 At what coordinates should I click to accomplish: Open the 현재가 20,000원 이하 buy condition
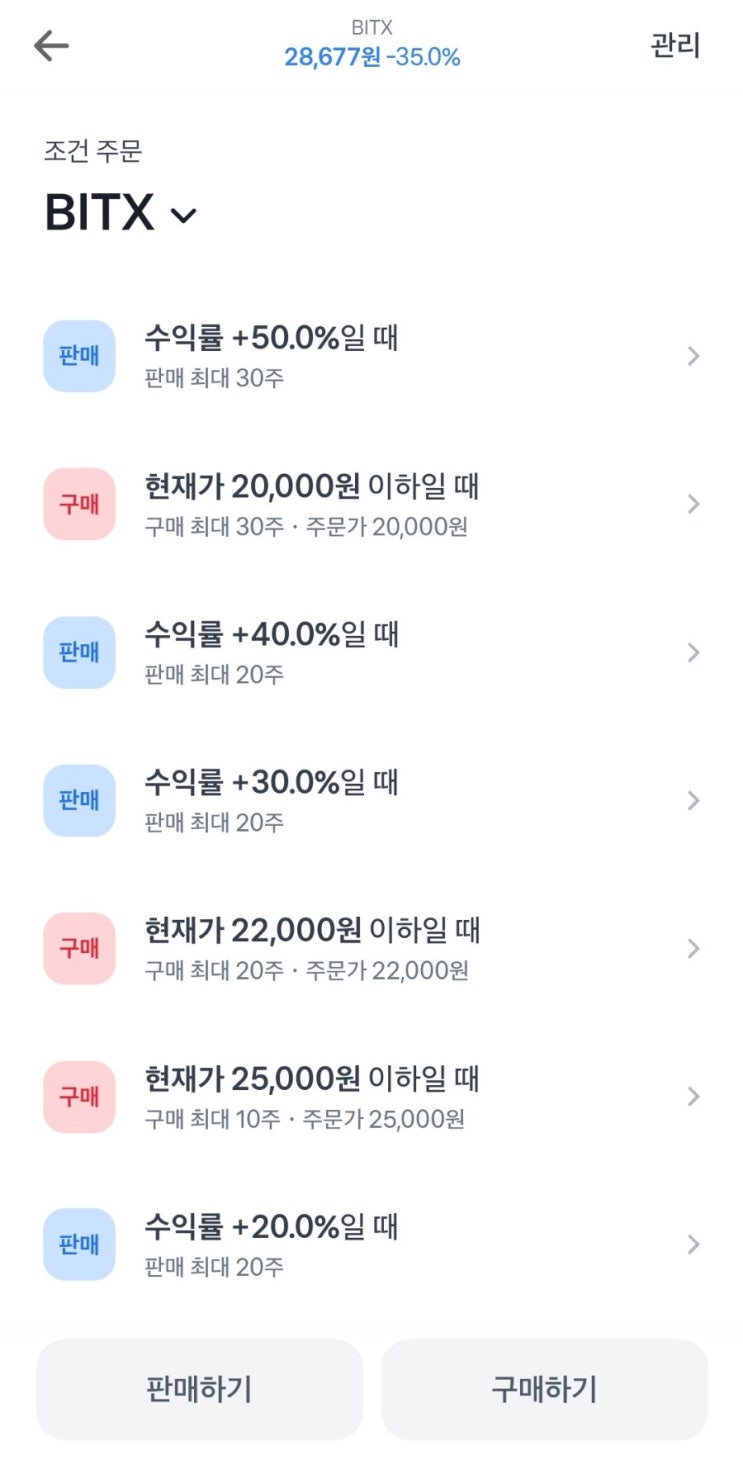click(x=371, y=504)
